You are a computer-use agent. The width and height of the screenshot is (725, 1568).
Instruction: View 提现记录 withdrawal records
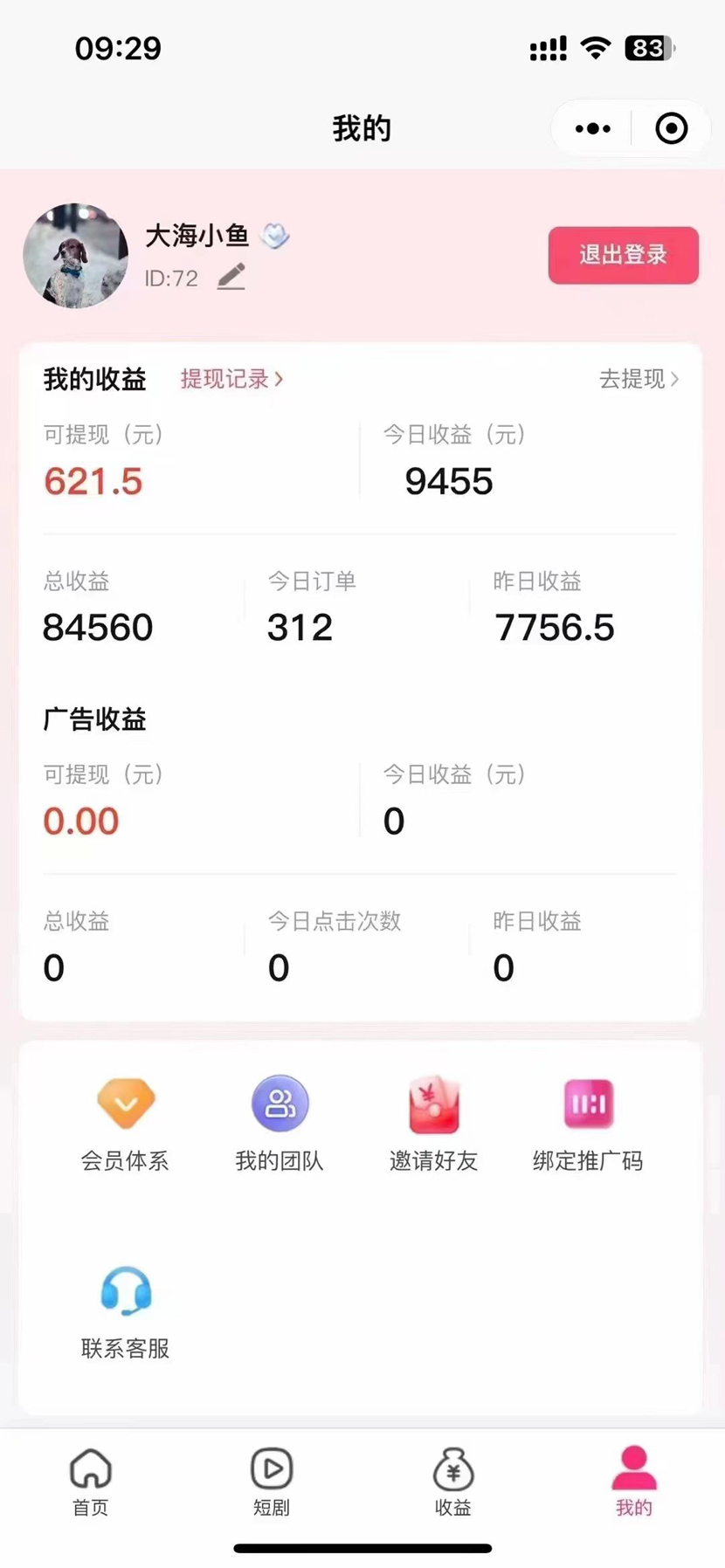[x=231, y=379]
